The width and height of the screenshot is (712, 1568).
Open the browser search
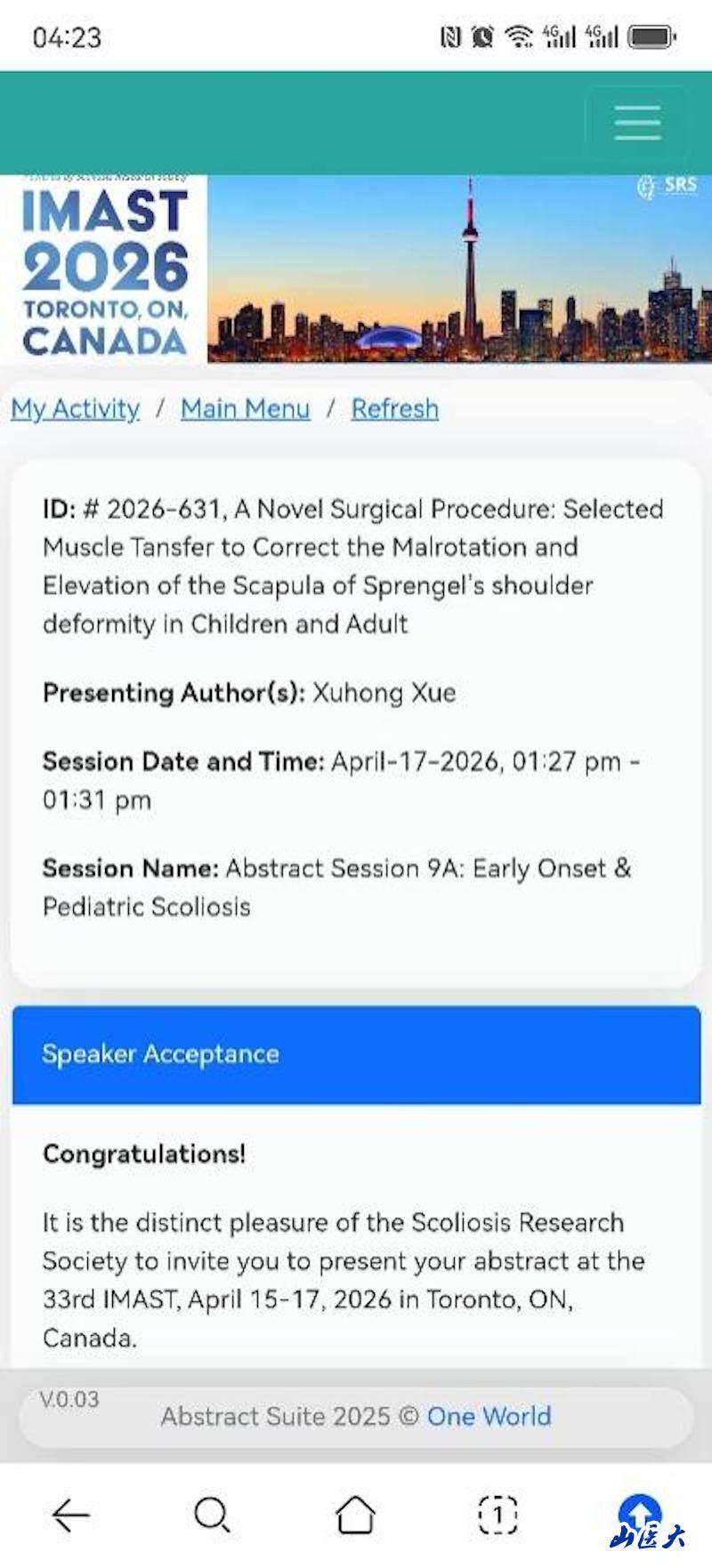212,1514
